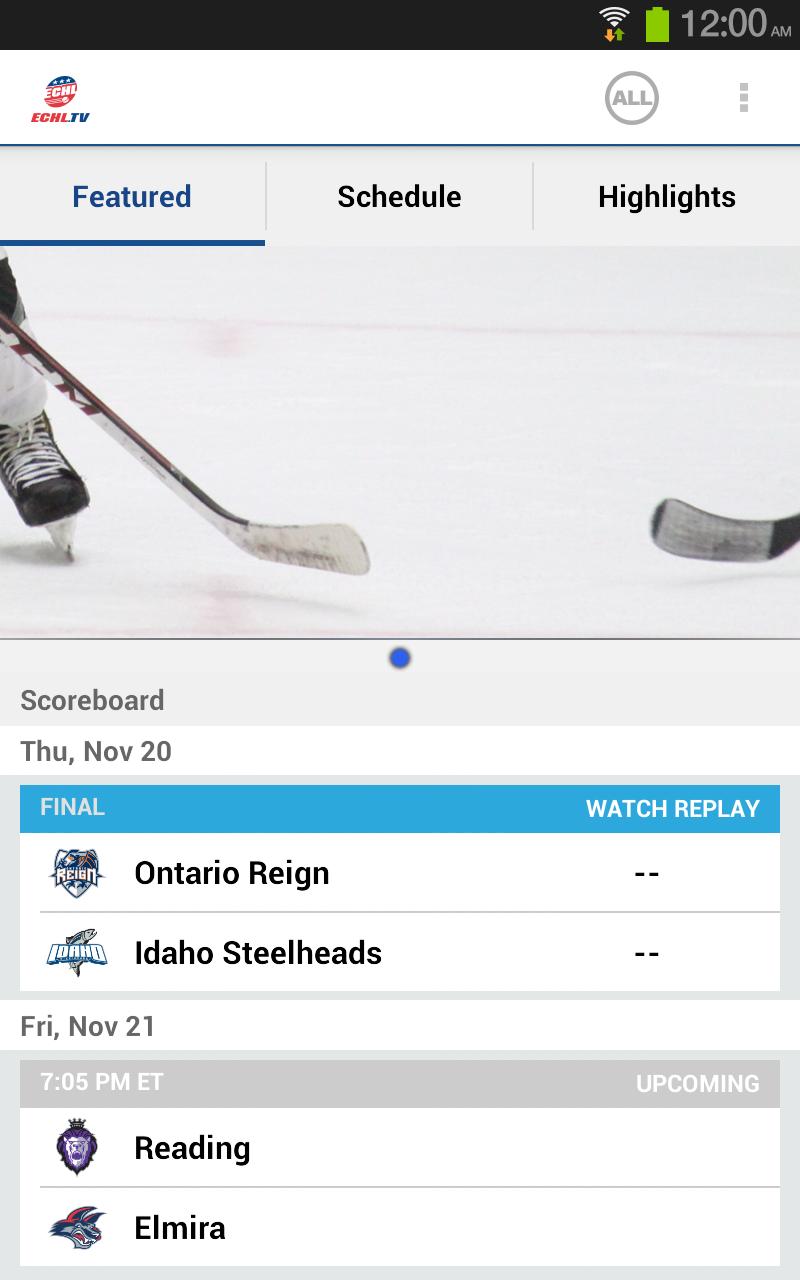Open the upcoming Reading game row
The width and height of the screenshot is (800, 1280).
click(x=400, y=1148)
